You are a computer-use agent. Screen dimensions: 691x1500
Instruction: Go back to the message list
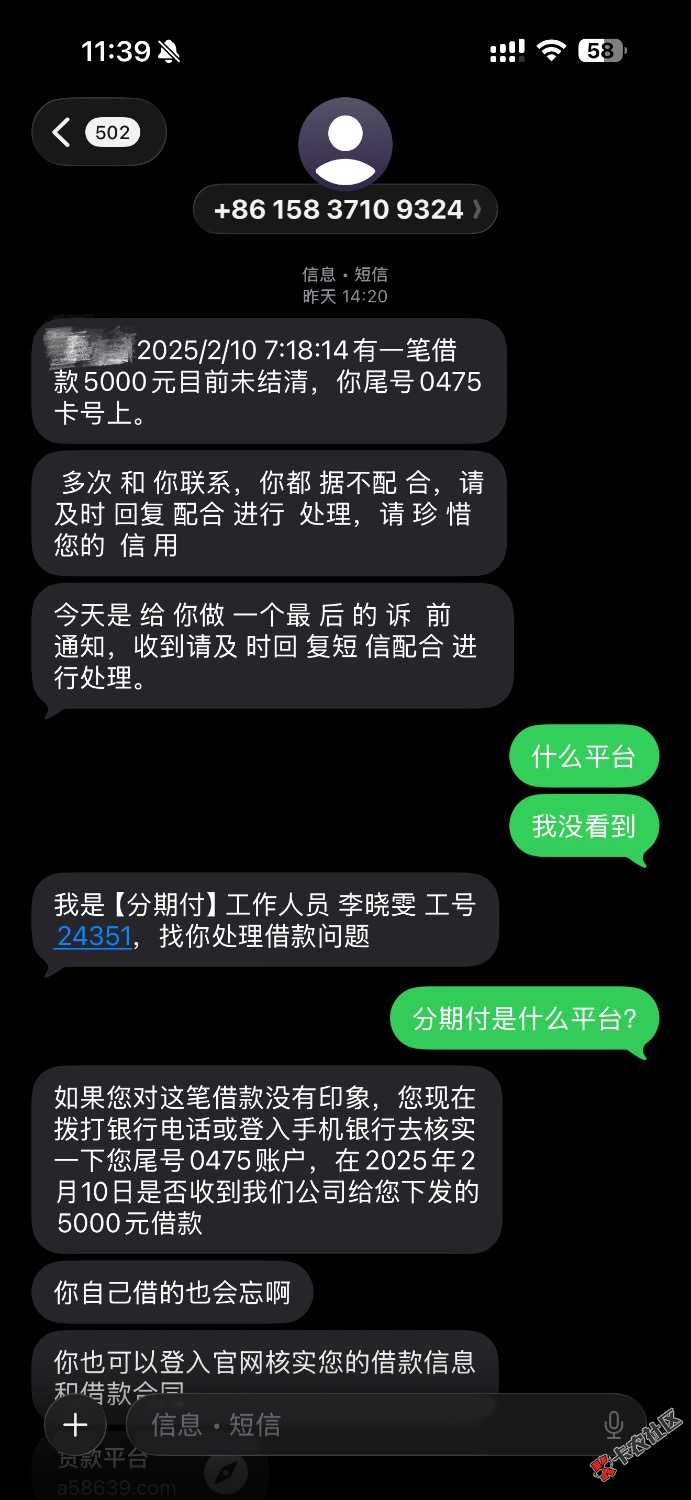coord(98,132)
